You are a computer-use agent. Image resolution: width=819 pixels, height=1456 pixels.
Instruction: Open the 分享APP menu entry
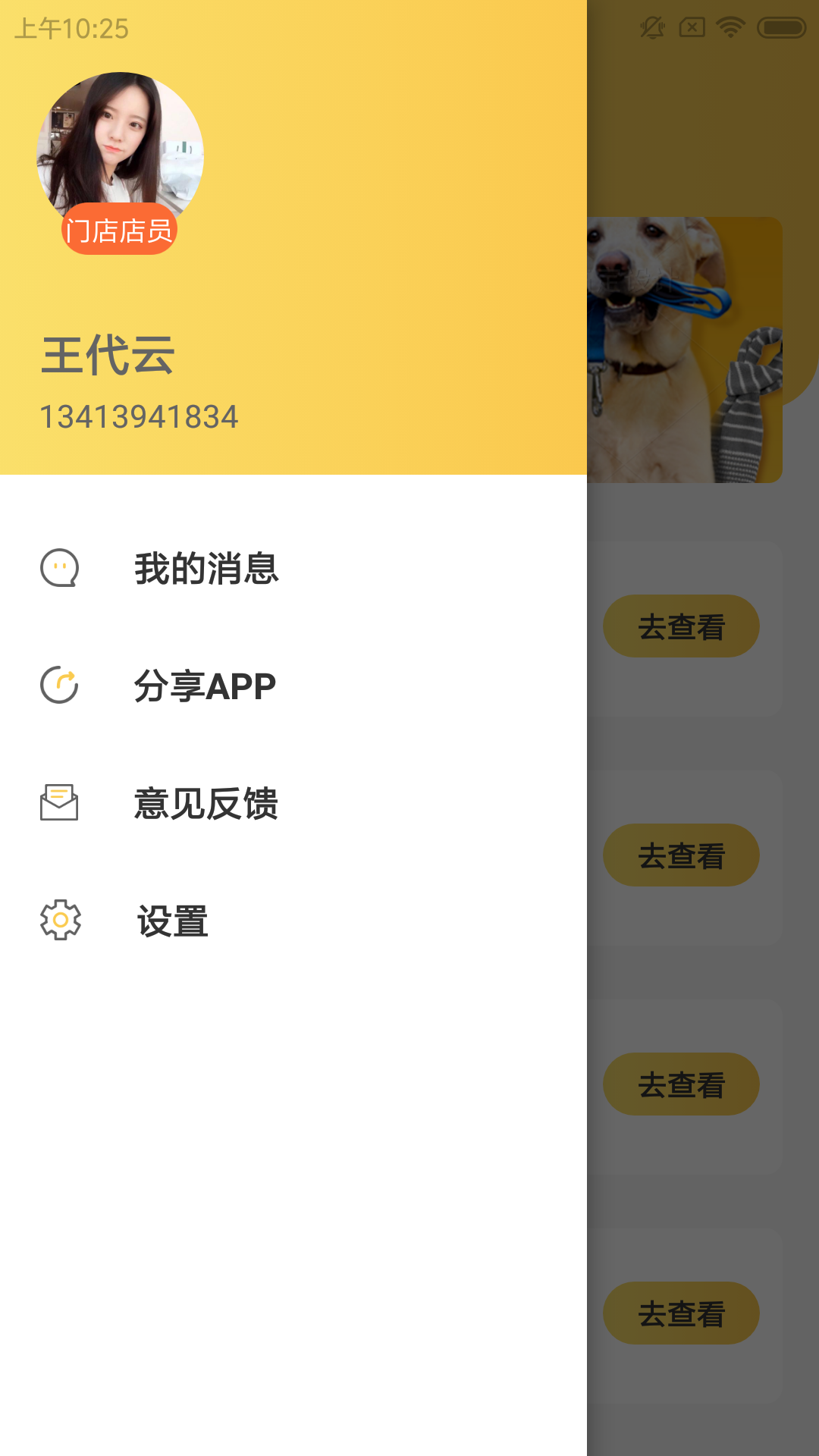(205, 686)
